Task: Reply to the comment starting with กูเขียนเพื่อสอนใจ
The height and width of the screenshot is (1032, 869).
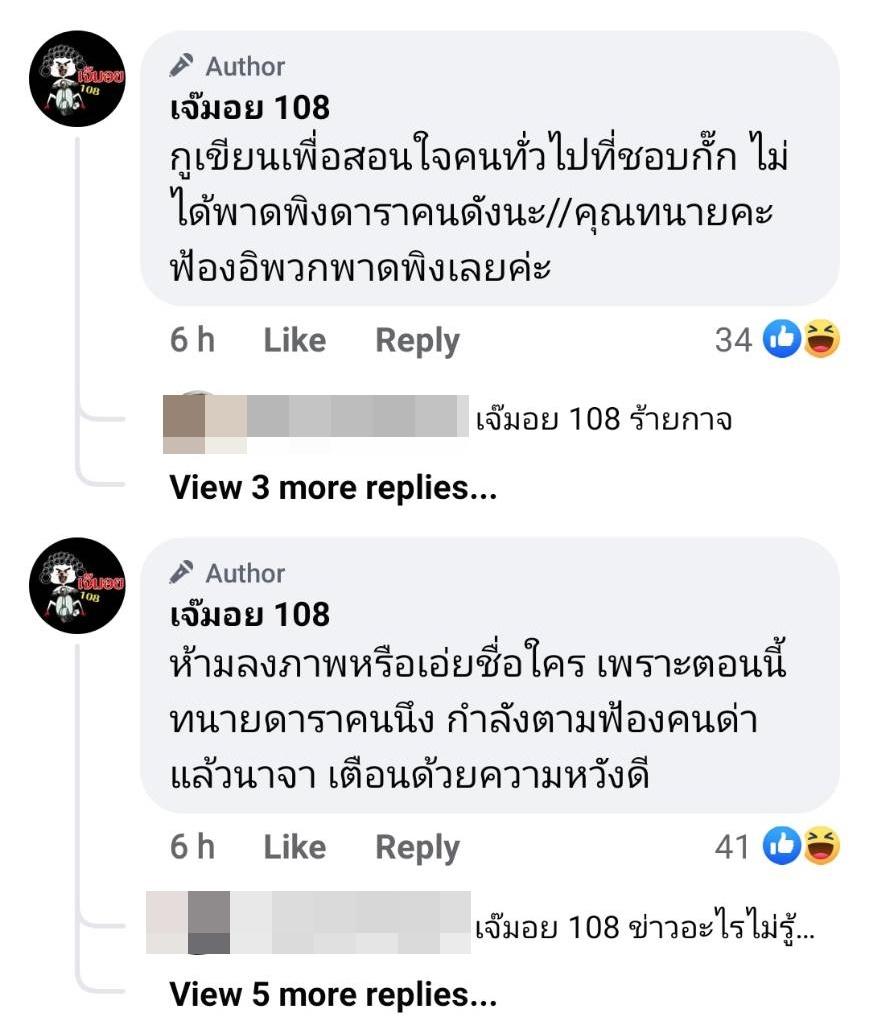Action: coord(417,341)
